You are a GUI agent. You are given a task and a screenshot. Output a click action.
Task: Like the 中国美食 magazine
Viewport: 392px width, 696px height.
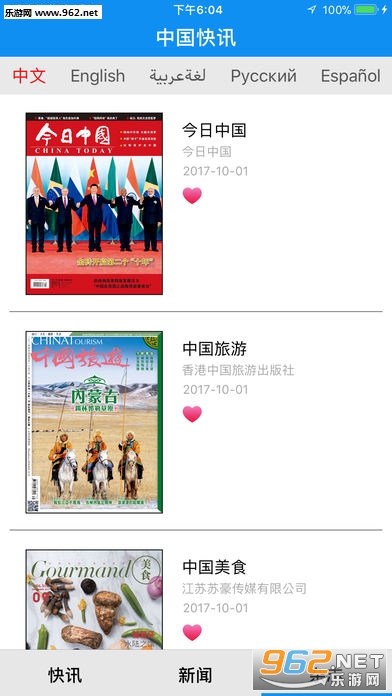[192, 632]
